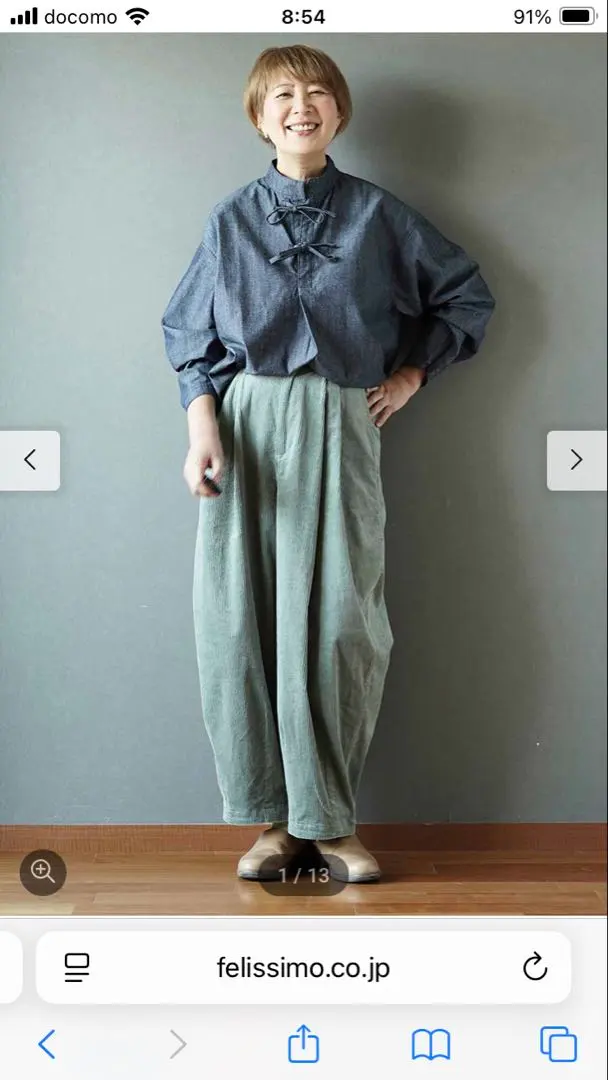608x1080 pixels.
Task: Go back to the previous page
Action: (x=46, y=1045)
